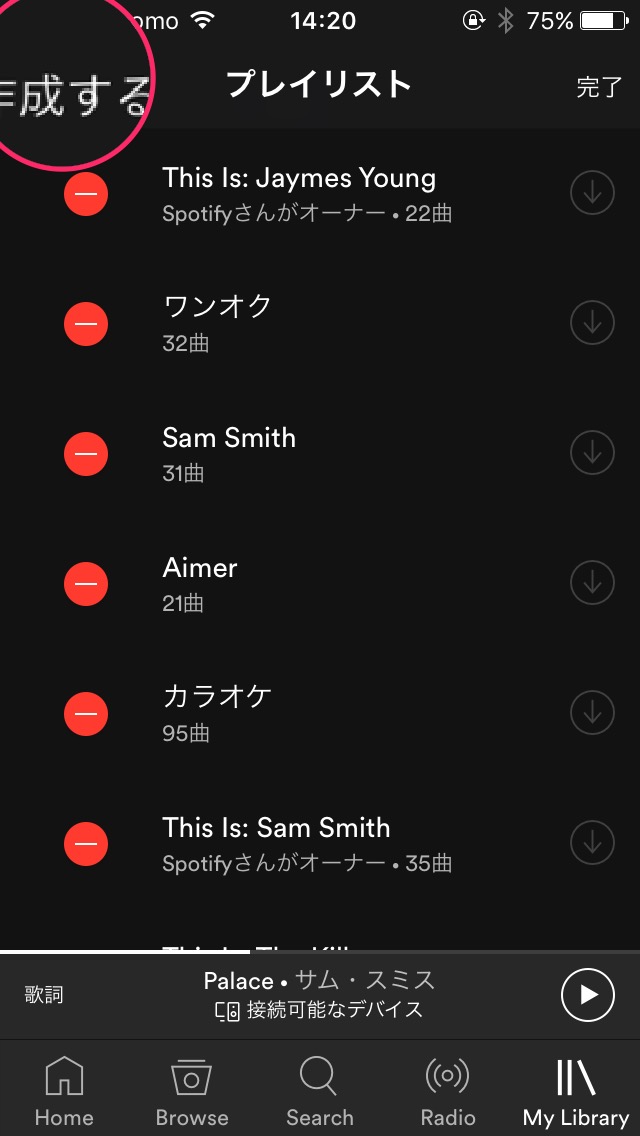This screenshot has width=640, height=1136.
Task: Switch to the Radio tab
Action: 447,1092
